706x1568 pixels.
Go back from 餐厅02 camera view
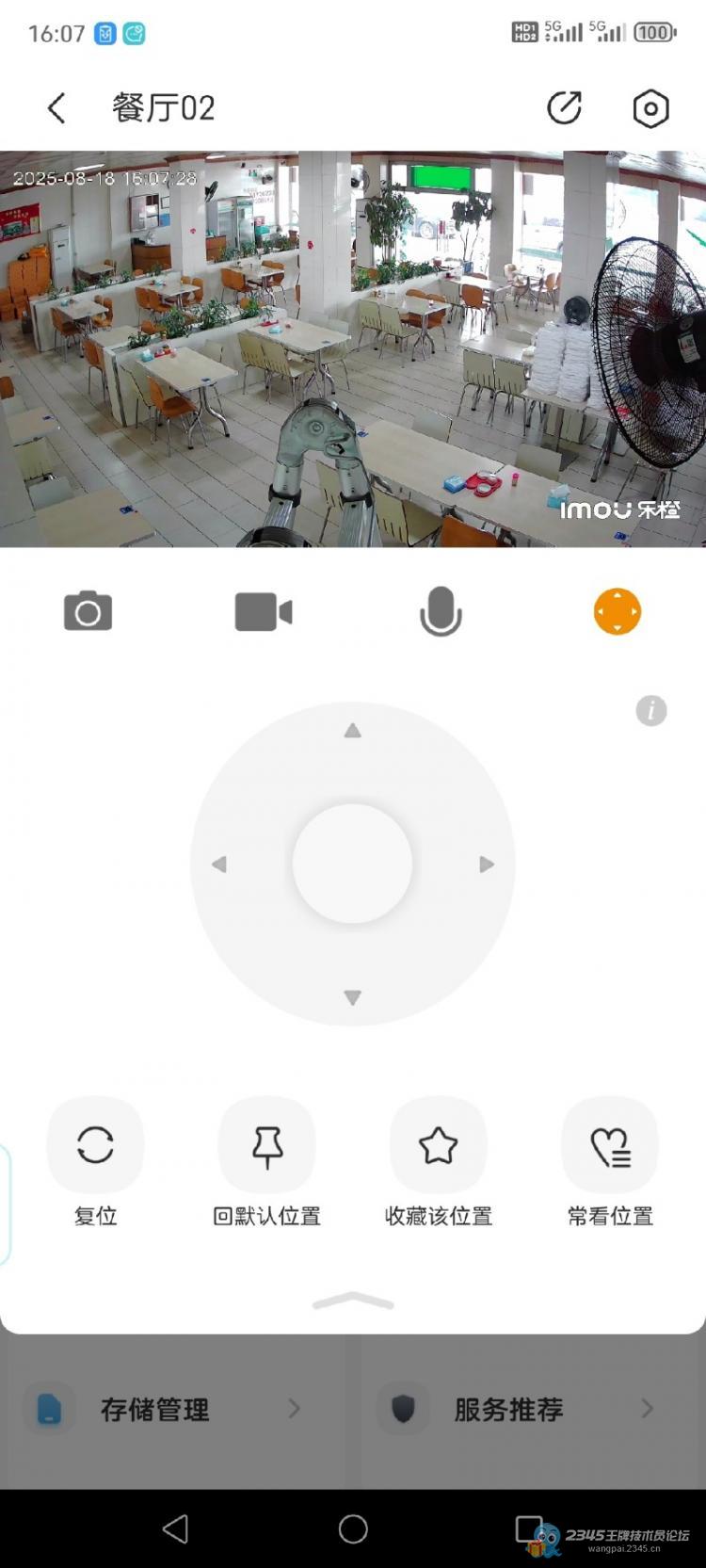(x=57, y=108)
